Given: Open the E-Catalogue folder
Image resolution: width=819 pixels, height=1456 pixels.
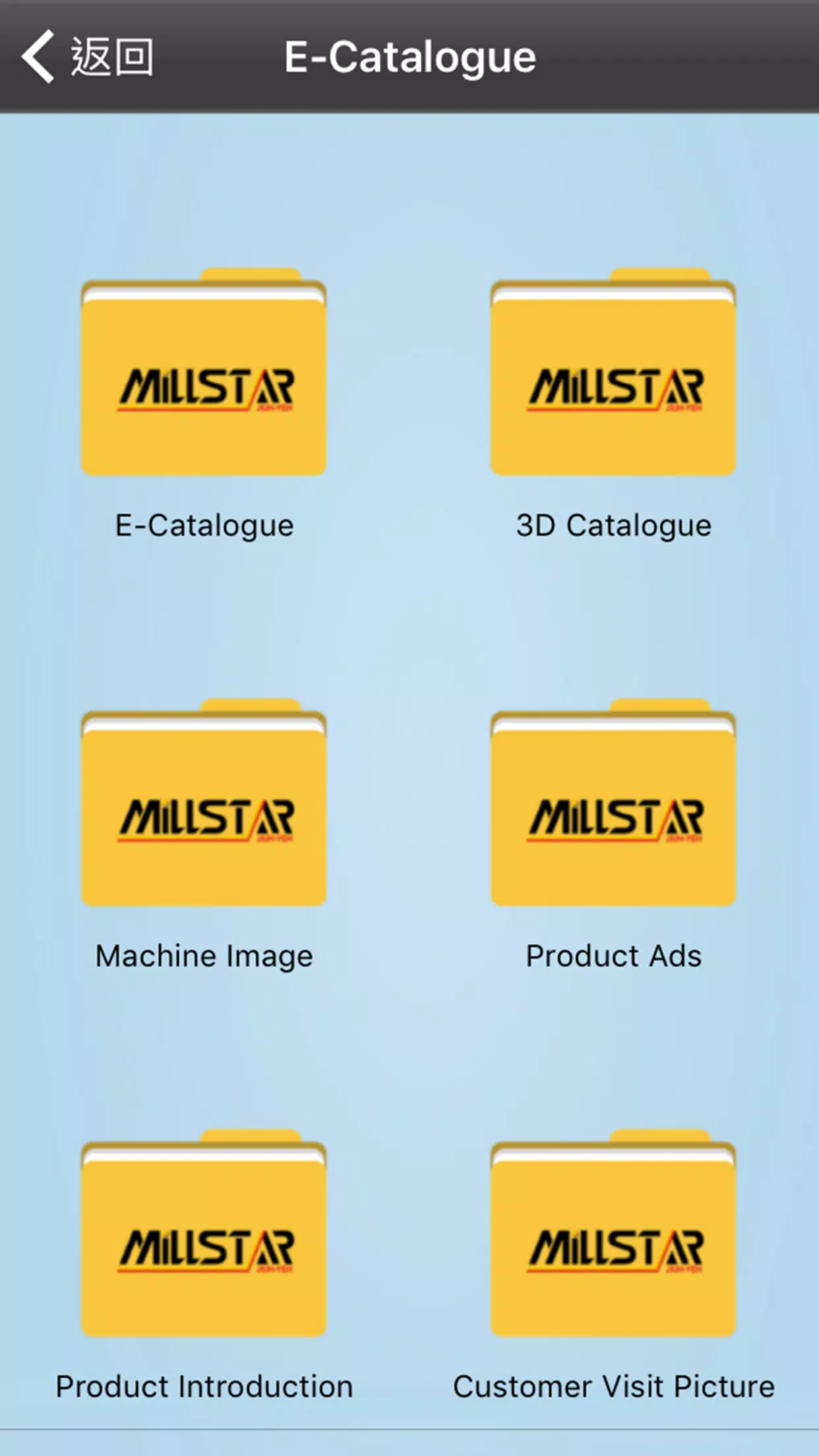Looking at the screenshot, I should tap(204, 376).
